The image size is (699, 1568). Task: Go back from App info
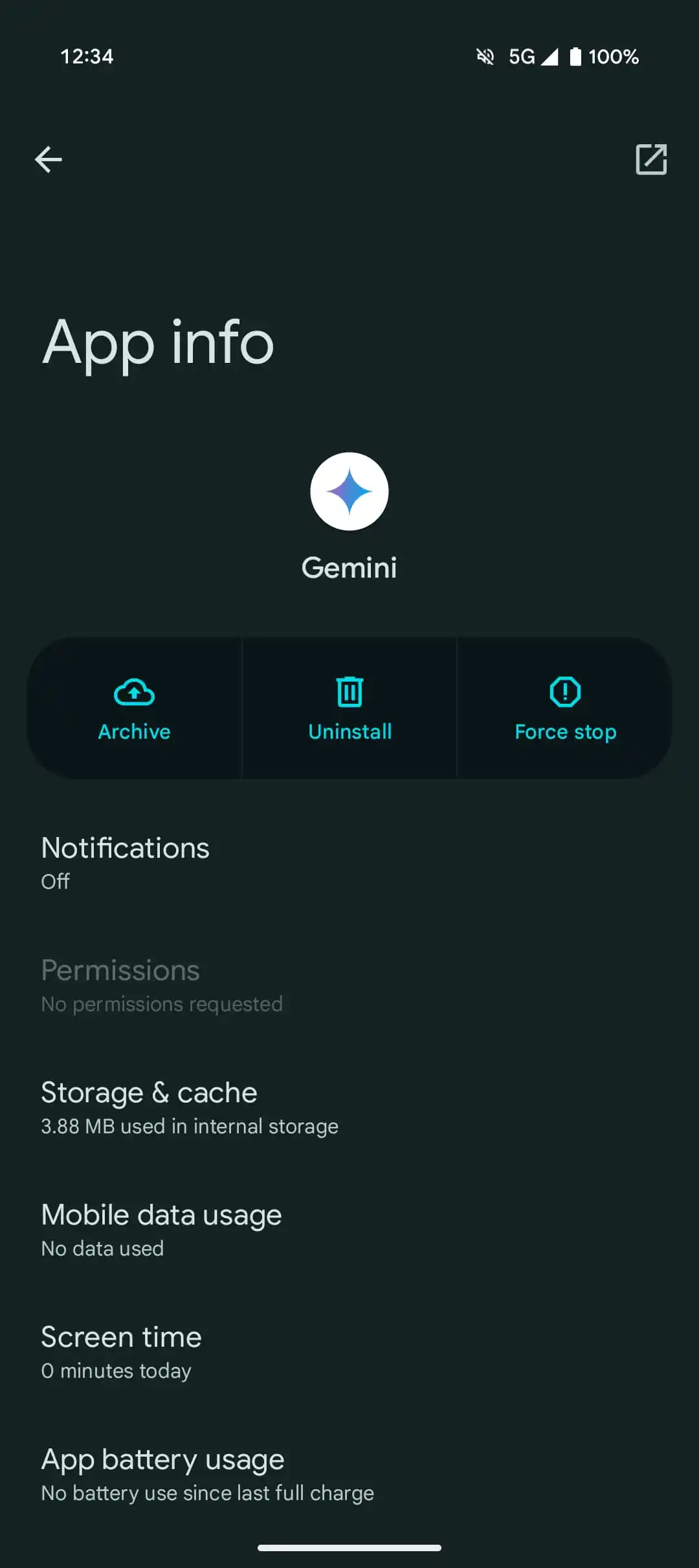pos(49,159)
